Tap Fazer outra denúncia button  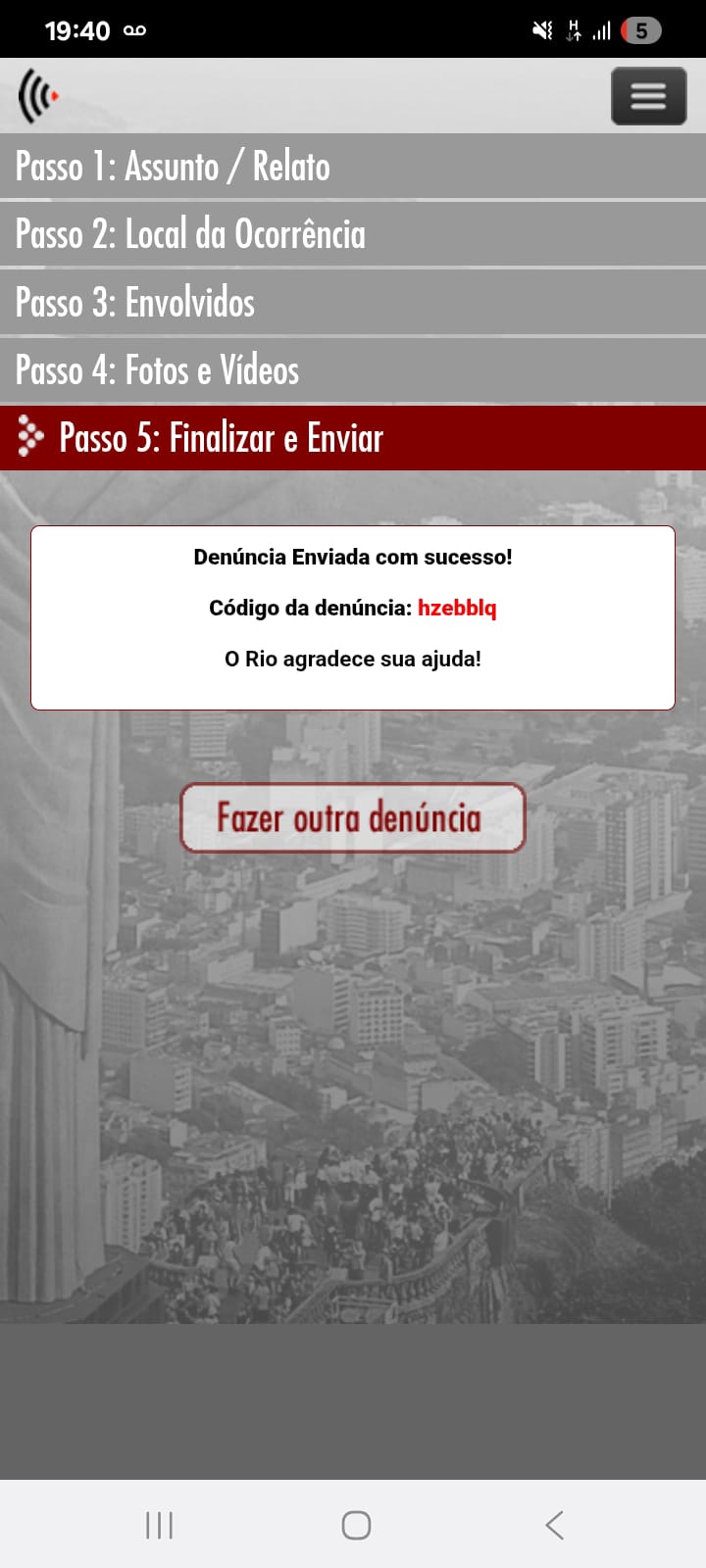pyautogui.click(x=353, y=817)
